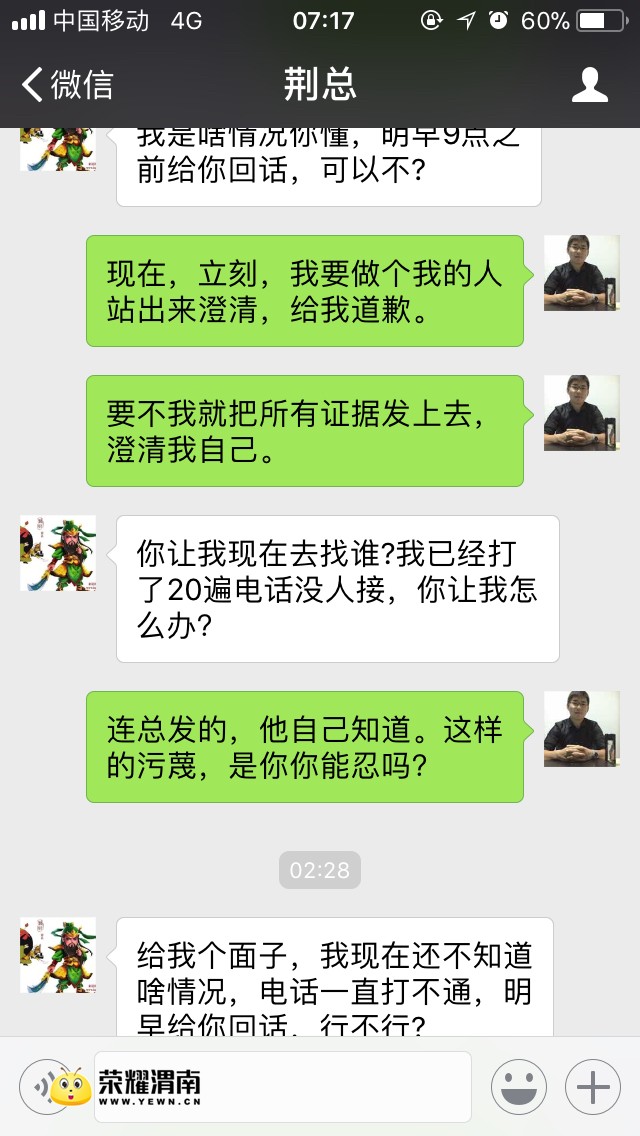The width and height of the screenshot is (640, 1136).
Task: Focus the message text input box
Action: click(x=282, y=1085)
